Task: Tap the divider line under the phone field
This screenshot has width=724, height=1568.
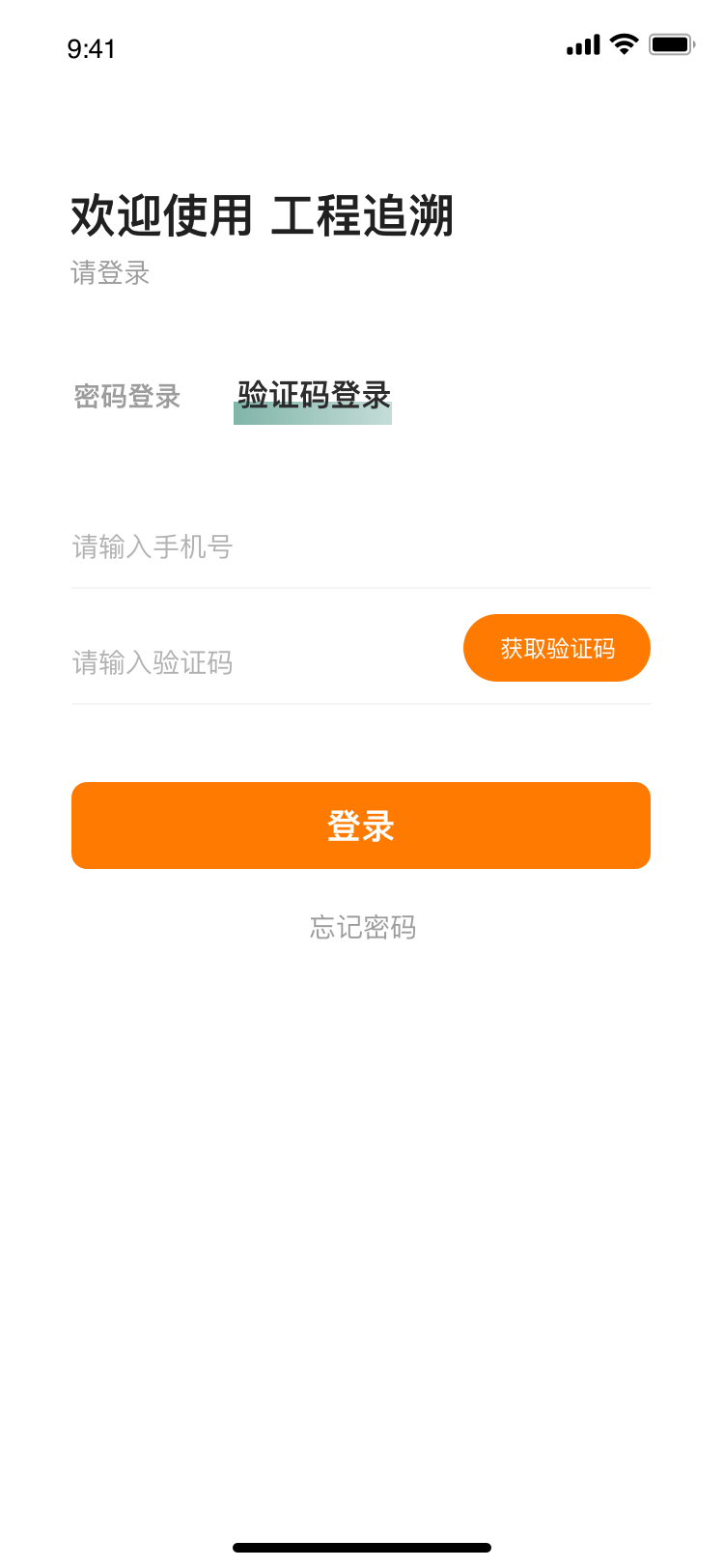Action: coord(361,587)
